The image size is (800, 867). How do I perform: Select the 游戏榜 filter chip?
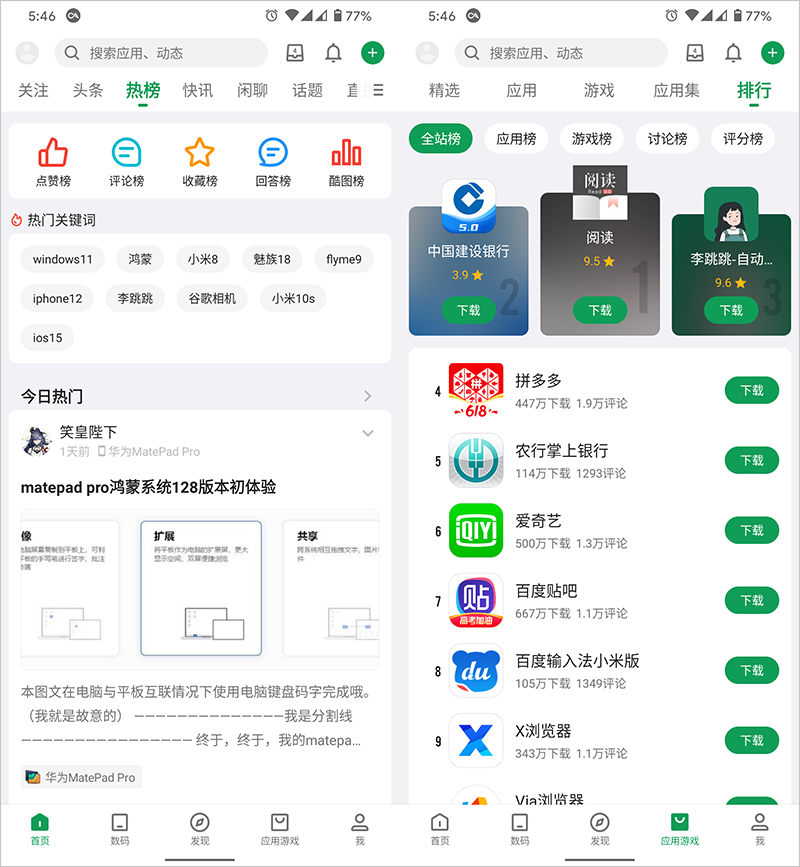click(x=592, y=139)
